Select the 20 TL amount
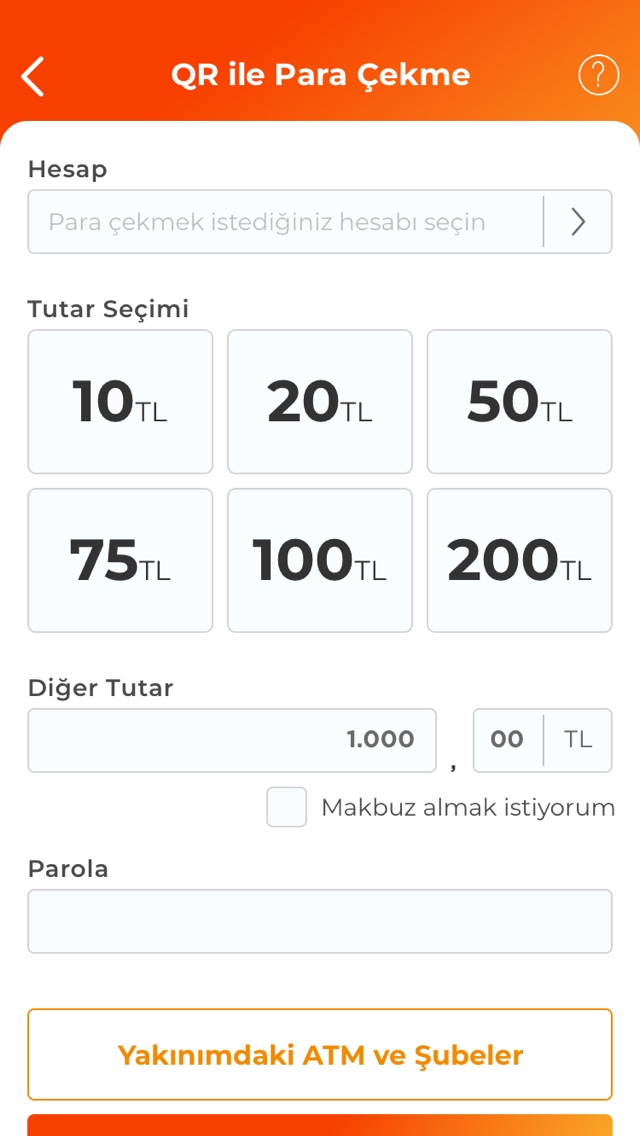The height and width of the screenshot is (1136, 640). coord(320,402)
